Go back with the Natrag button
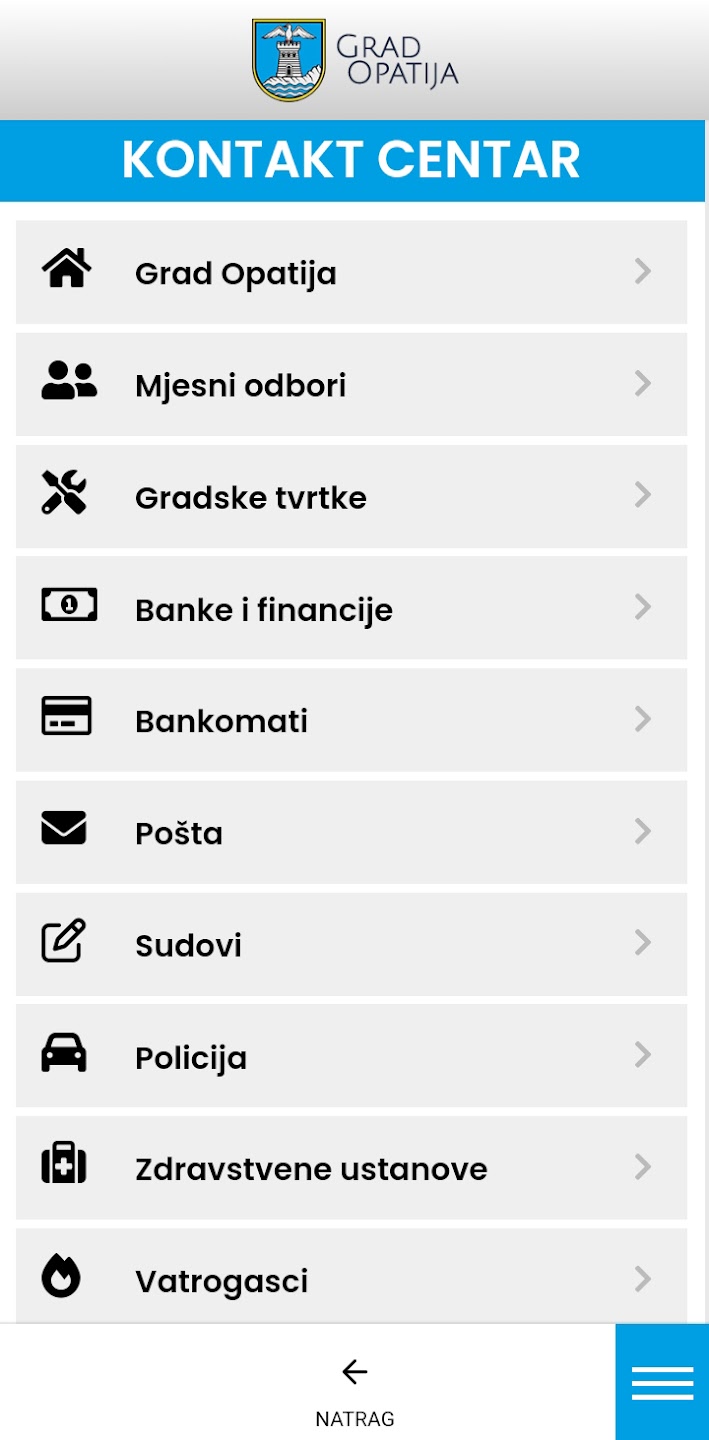 coord(354,1386)
